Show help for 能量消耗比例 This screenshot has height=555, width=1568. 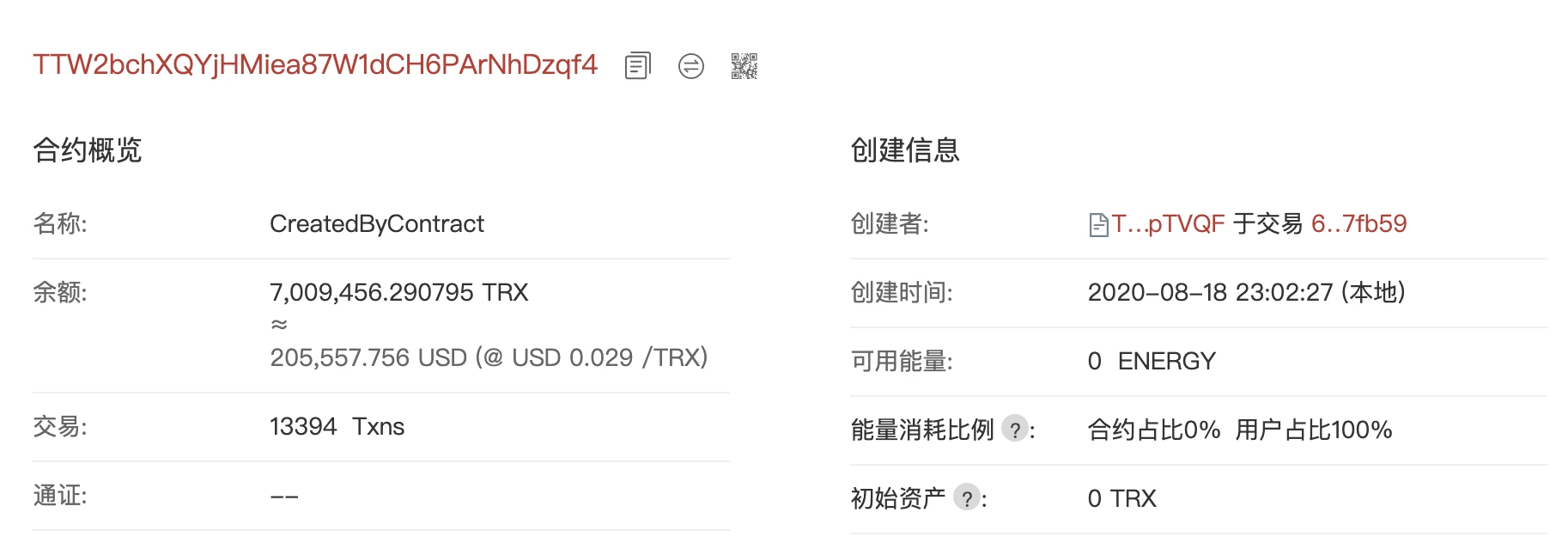coord(1015,430)
